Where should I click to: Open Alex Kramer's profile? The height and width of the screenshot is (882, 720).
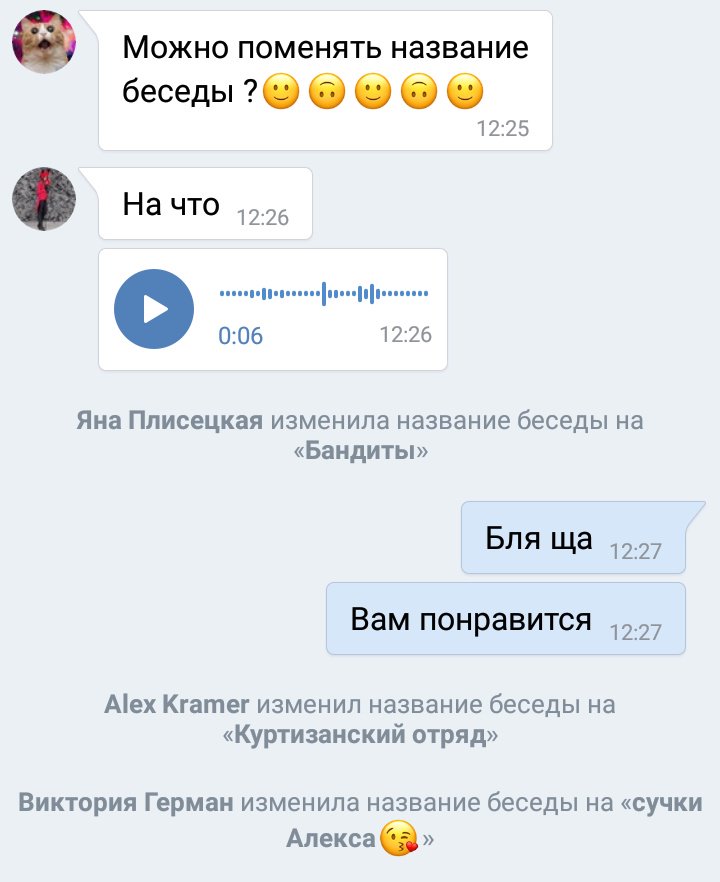click(176, 705)
